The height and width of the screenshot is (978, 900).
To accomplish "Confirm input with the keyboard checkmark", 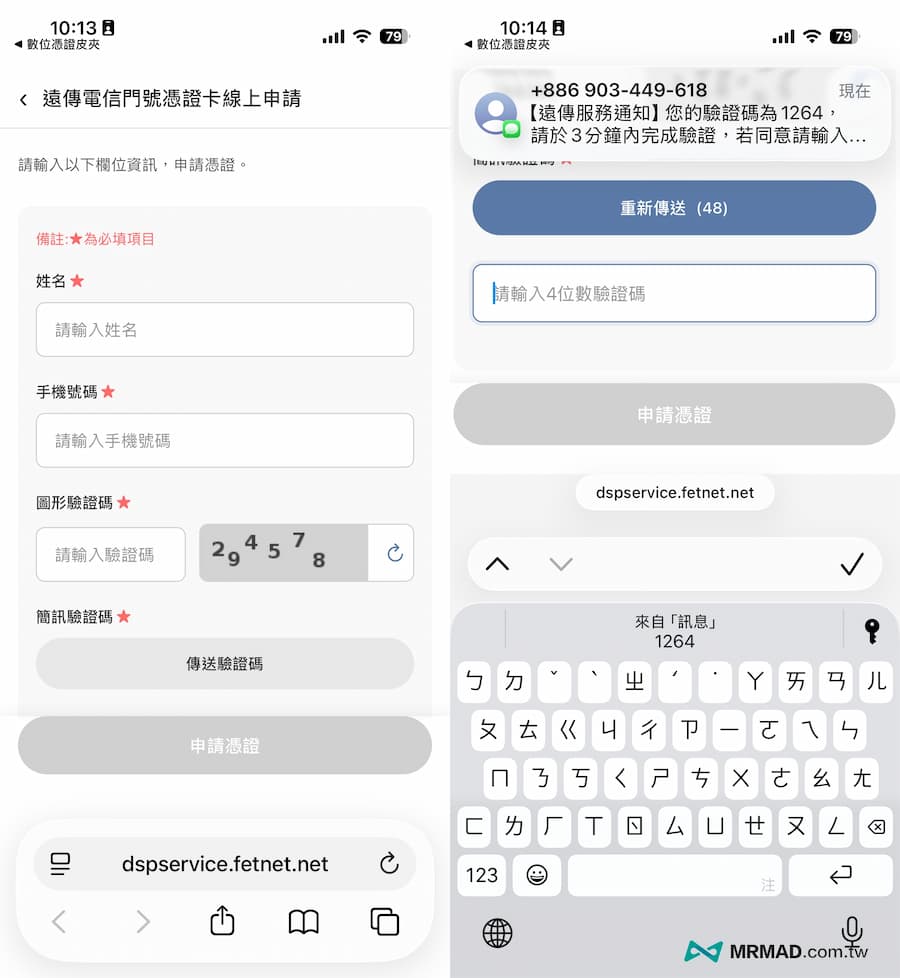I will point(852,565).
